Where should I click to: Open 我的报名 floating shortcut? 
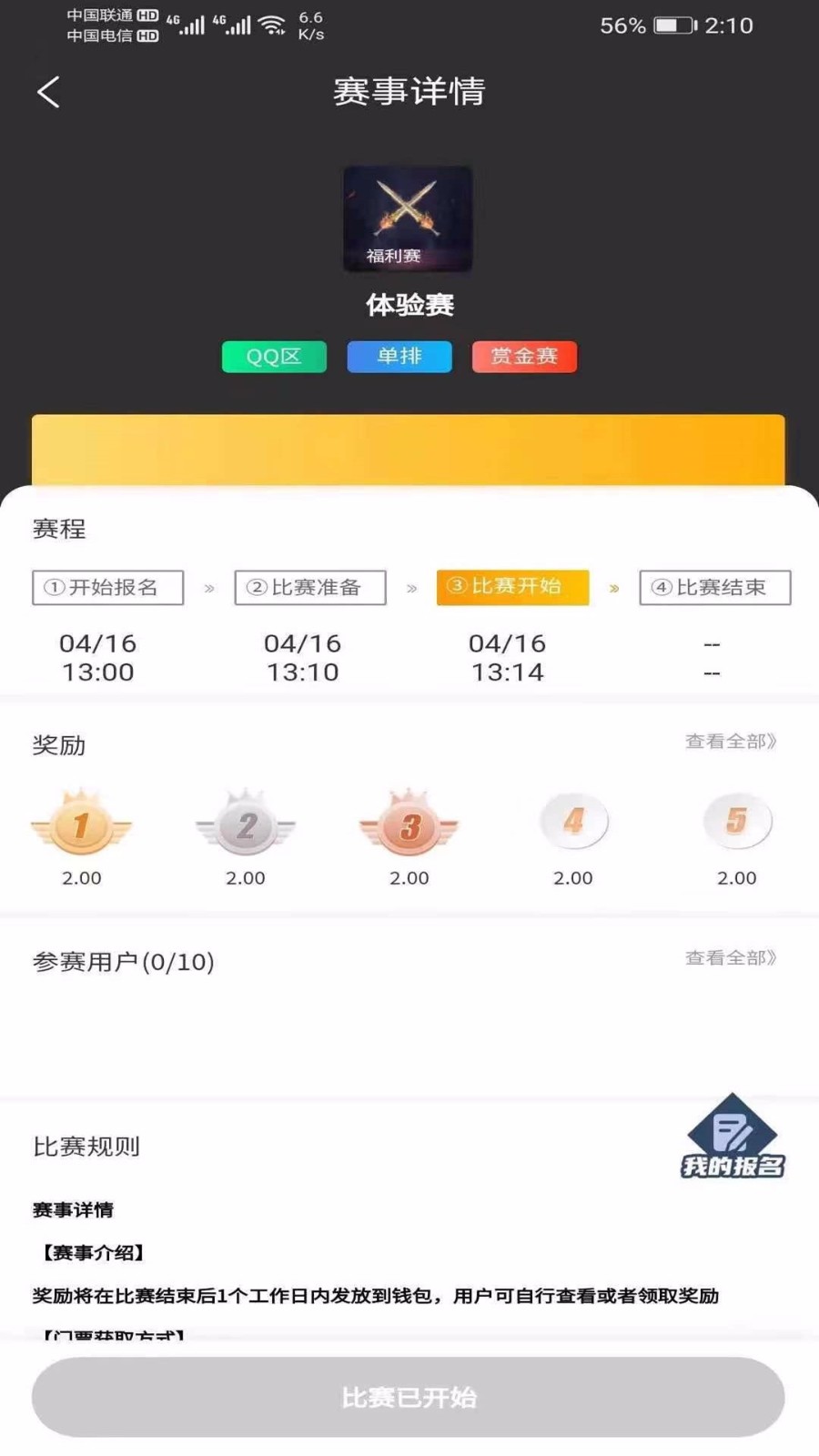click(x=733, y=1137)
